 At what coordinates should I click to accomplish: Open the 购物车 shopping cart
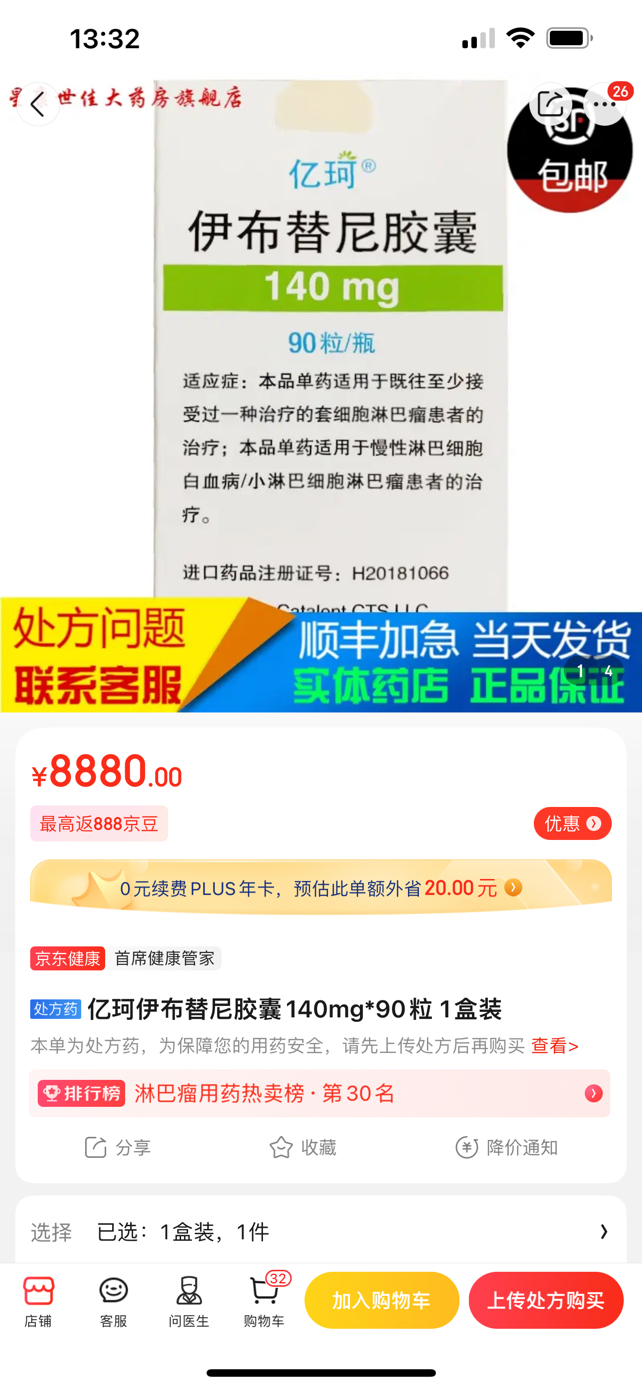tap(265, 1302)
